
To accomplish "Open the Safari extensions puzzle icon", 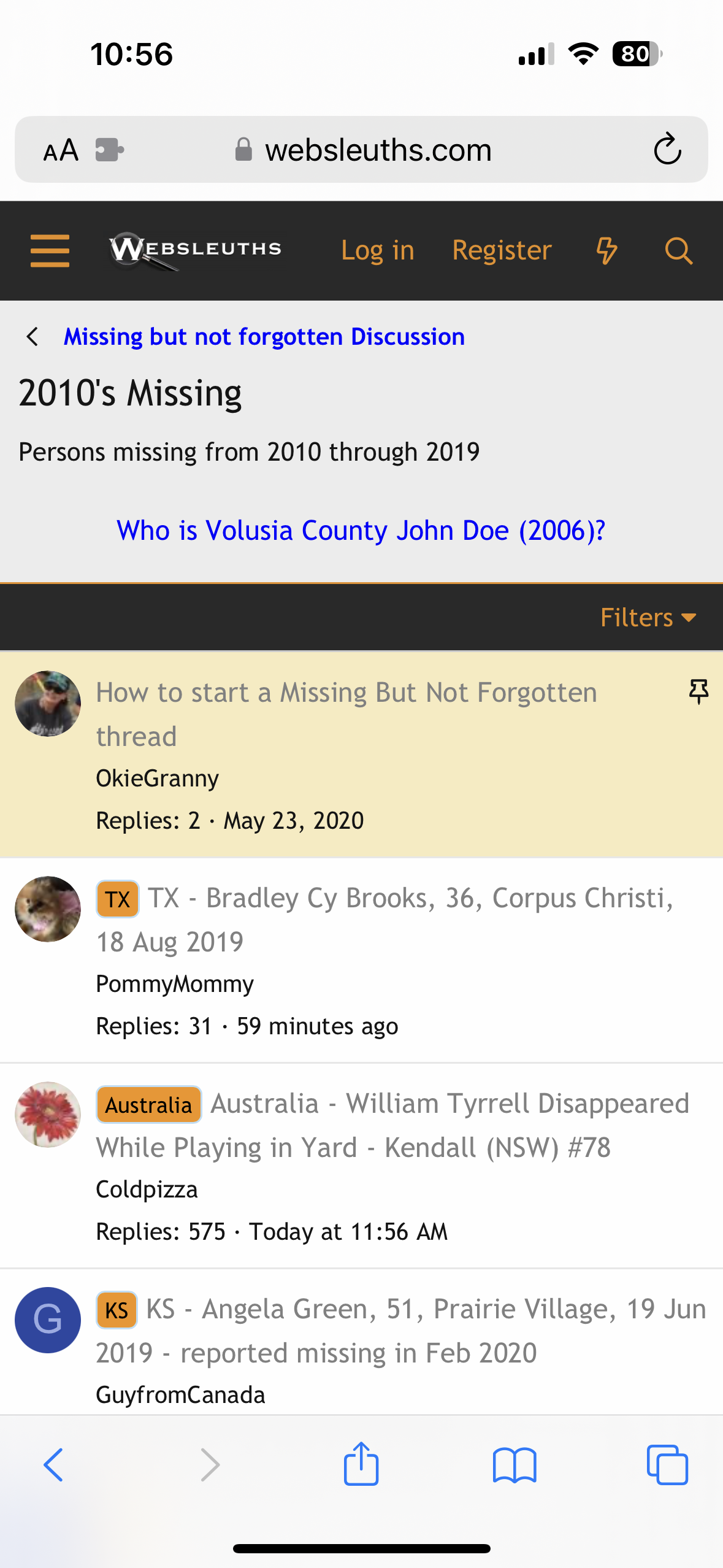I will pyautogui.click(x=110, y=149).
